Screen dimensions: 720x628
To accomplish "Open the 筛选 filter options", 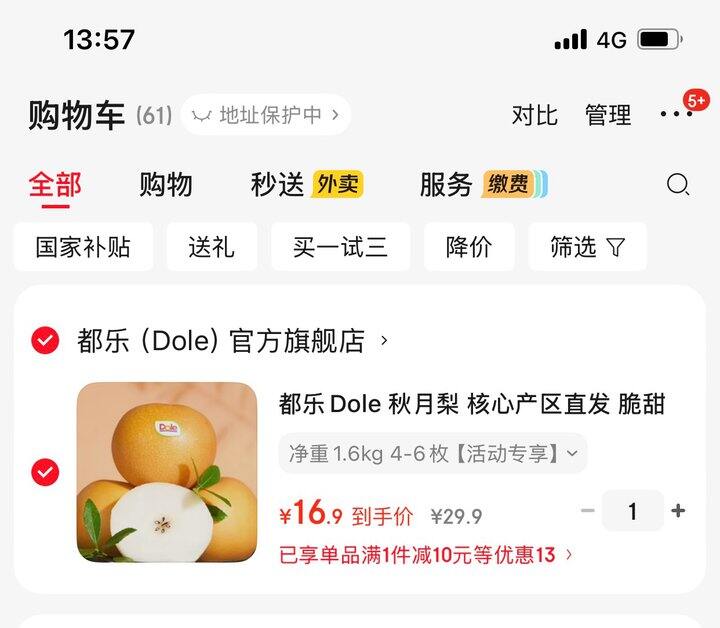I will (x=587, y=247).
